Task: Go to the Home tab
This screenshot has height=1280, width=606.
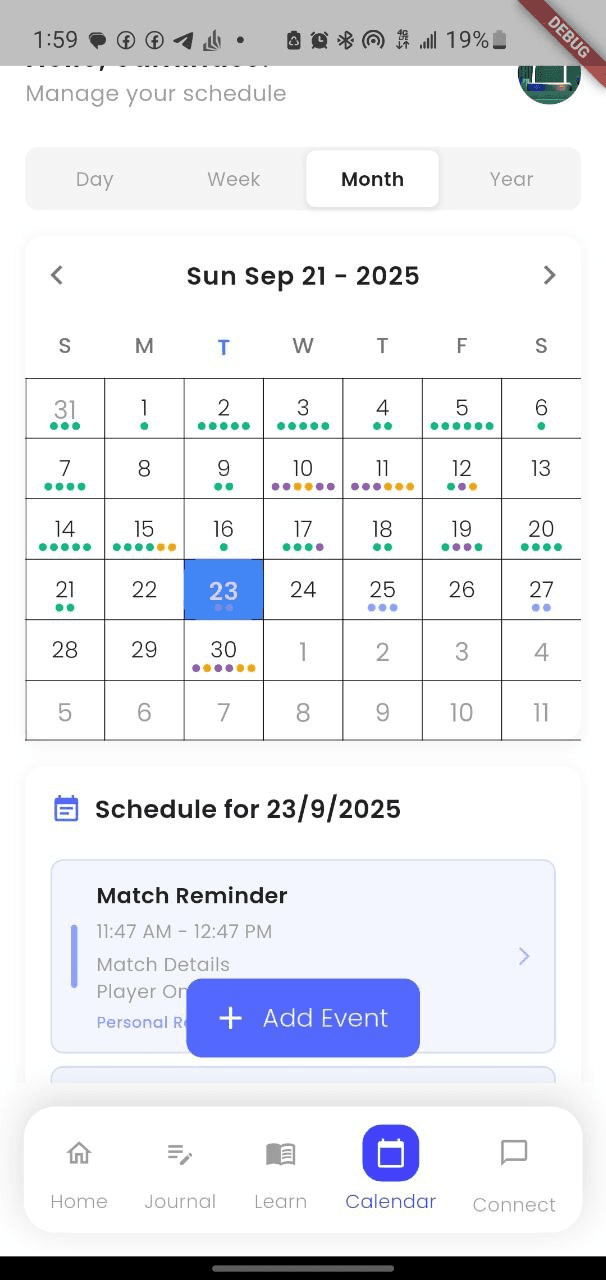Action: [79, 1170]
